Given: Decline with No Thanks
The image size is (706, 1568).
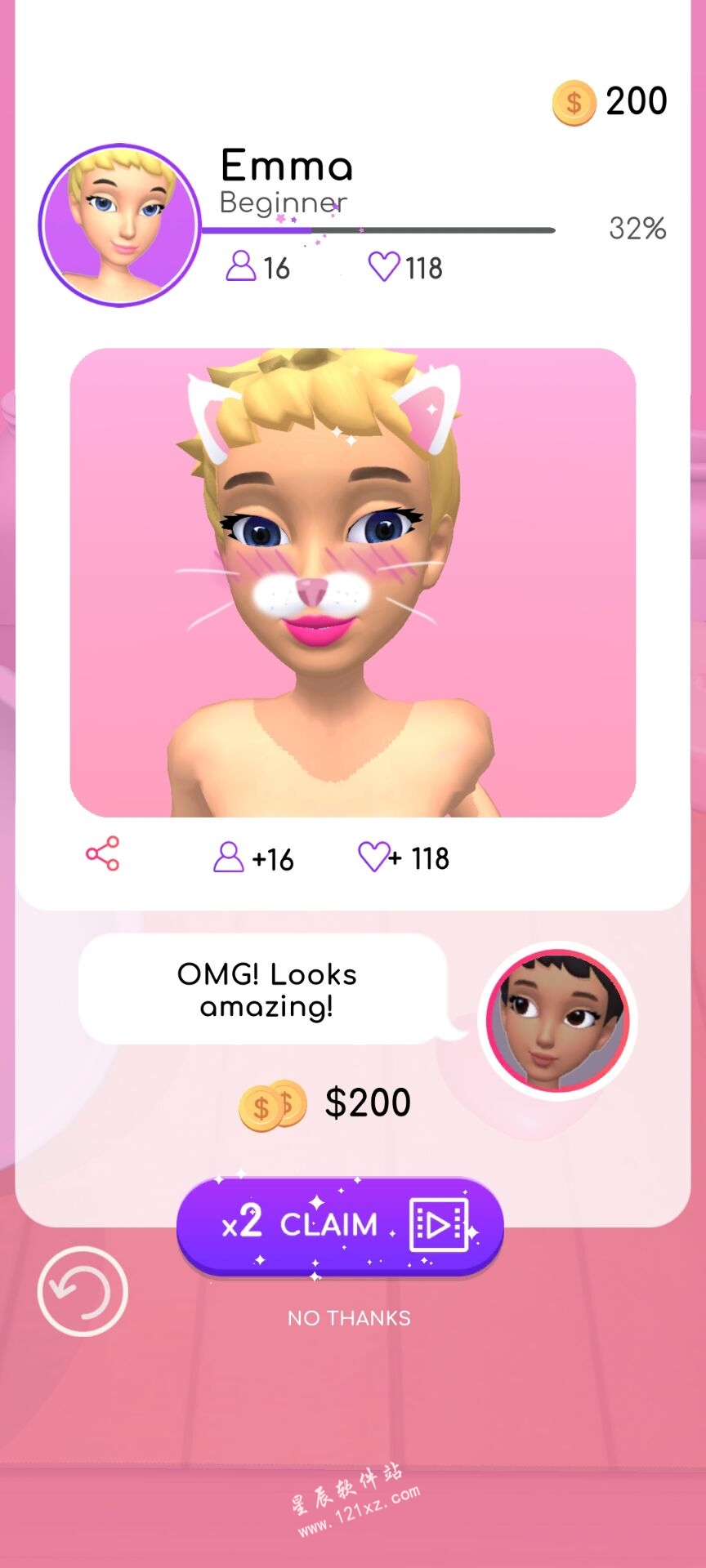Looking at the screenshot, I should pos(349,1318).
